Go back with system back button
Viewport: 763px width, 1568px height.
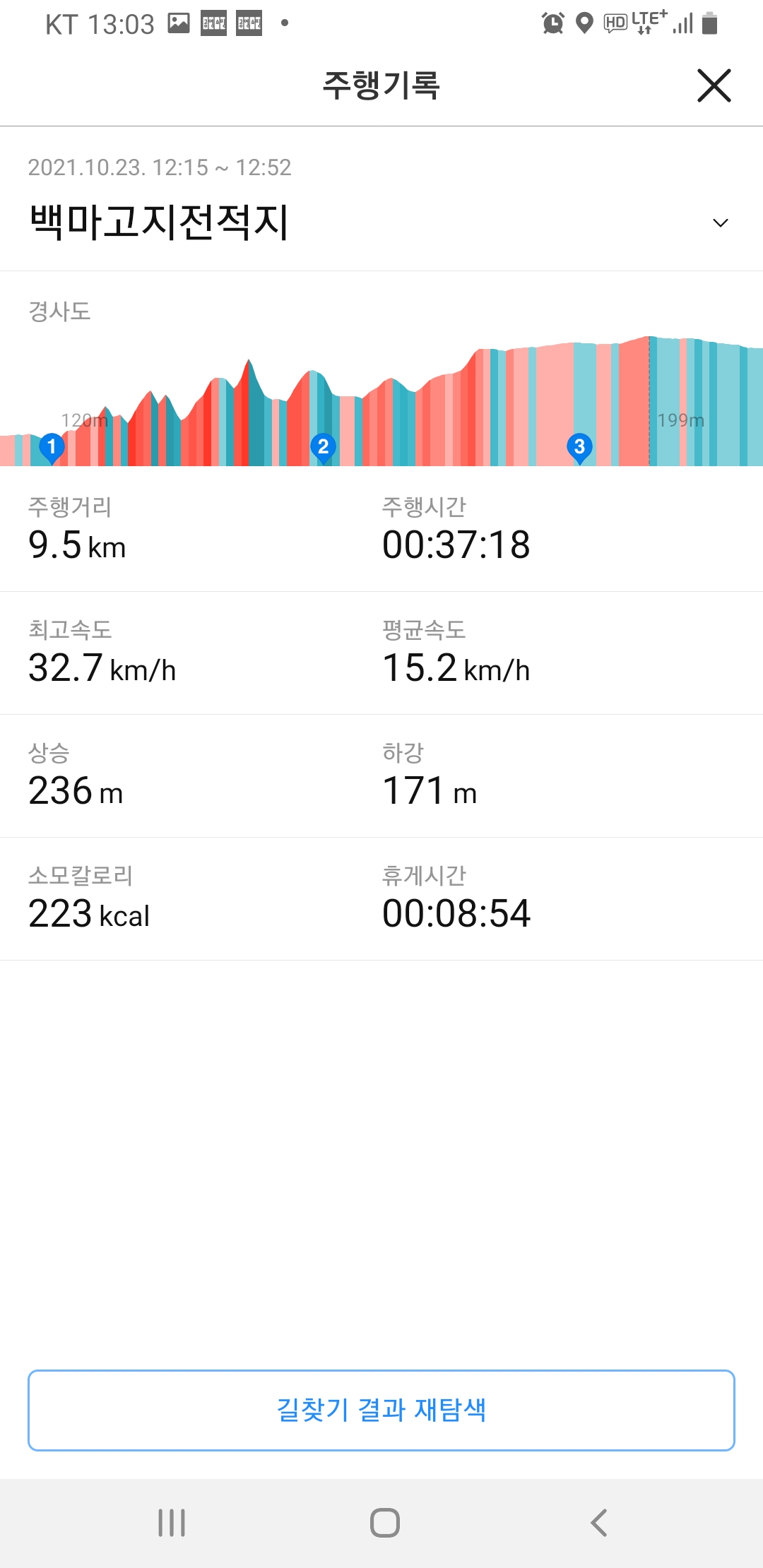click(x=598, y=1522)
